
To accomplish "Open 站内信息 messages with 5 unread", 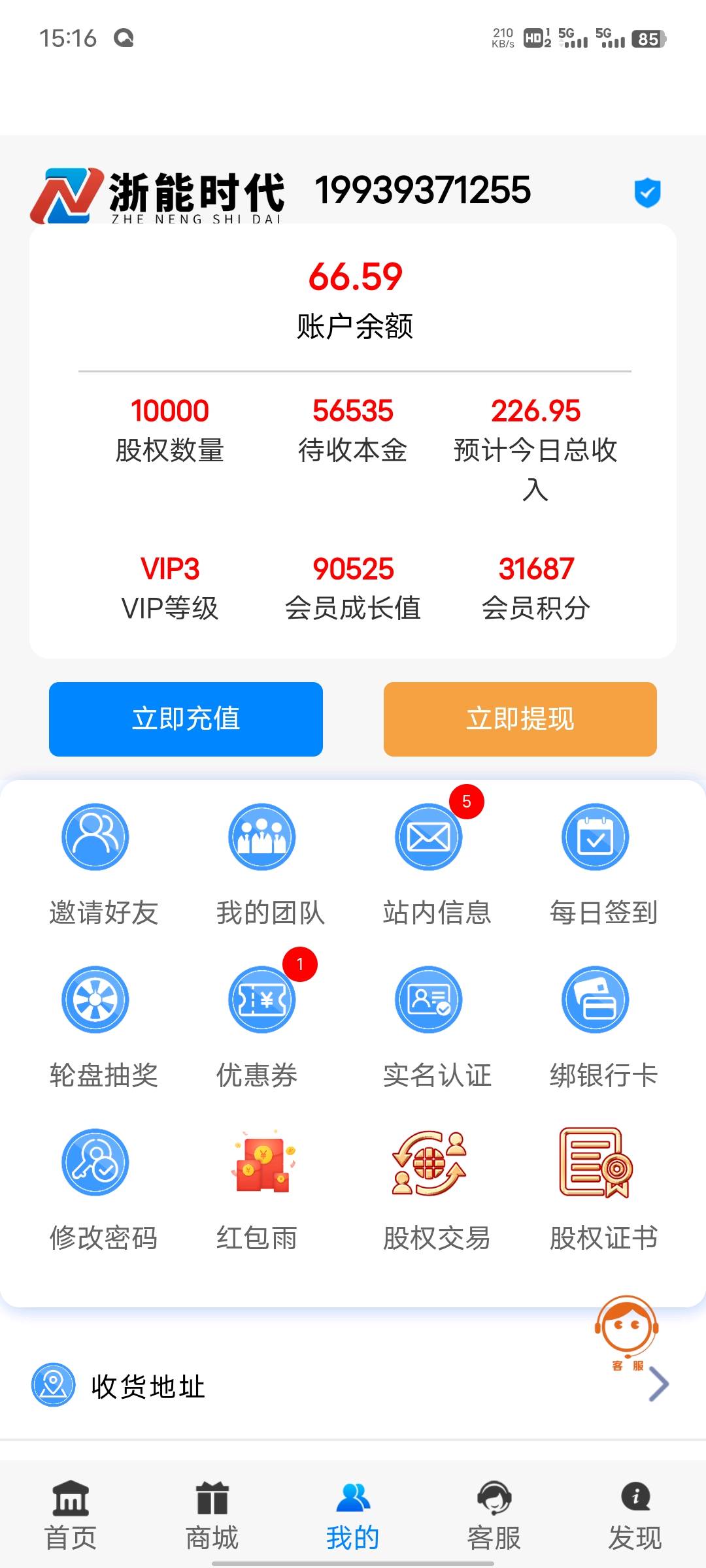I will coord(428,837).
